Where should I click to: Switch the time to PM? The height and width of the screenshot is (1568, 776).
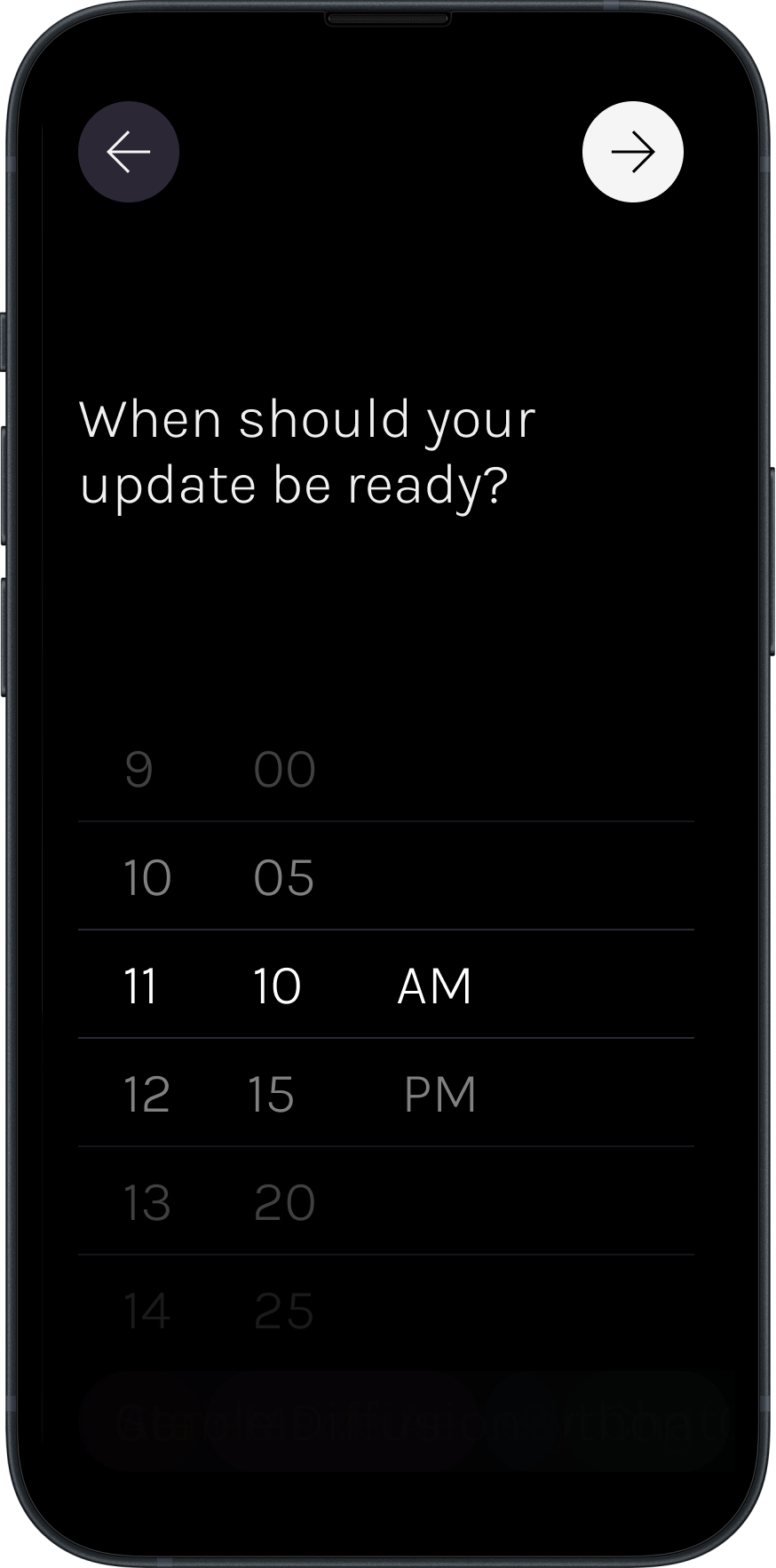click(439, 1094)
